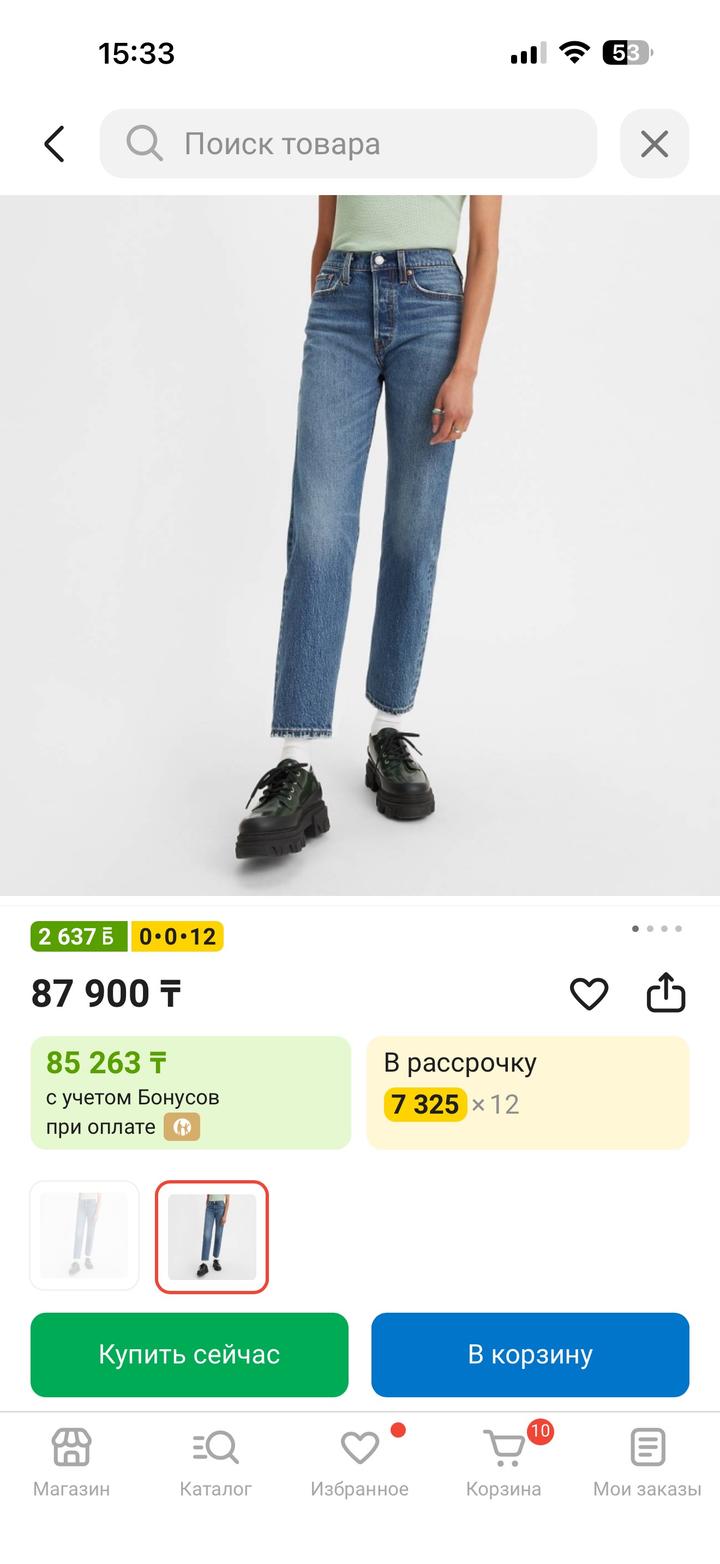Select the light-blue jeans variant thumbnail

84,1236
